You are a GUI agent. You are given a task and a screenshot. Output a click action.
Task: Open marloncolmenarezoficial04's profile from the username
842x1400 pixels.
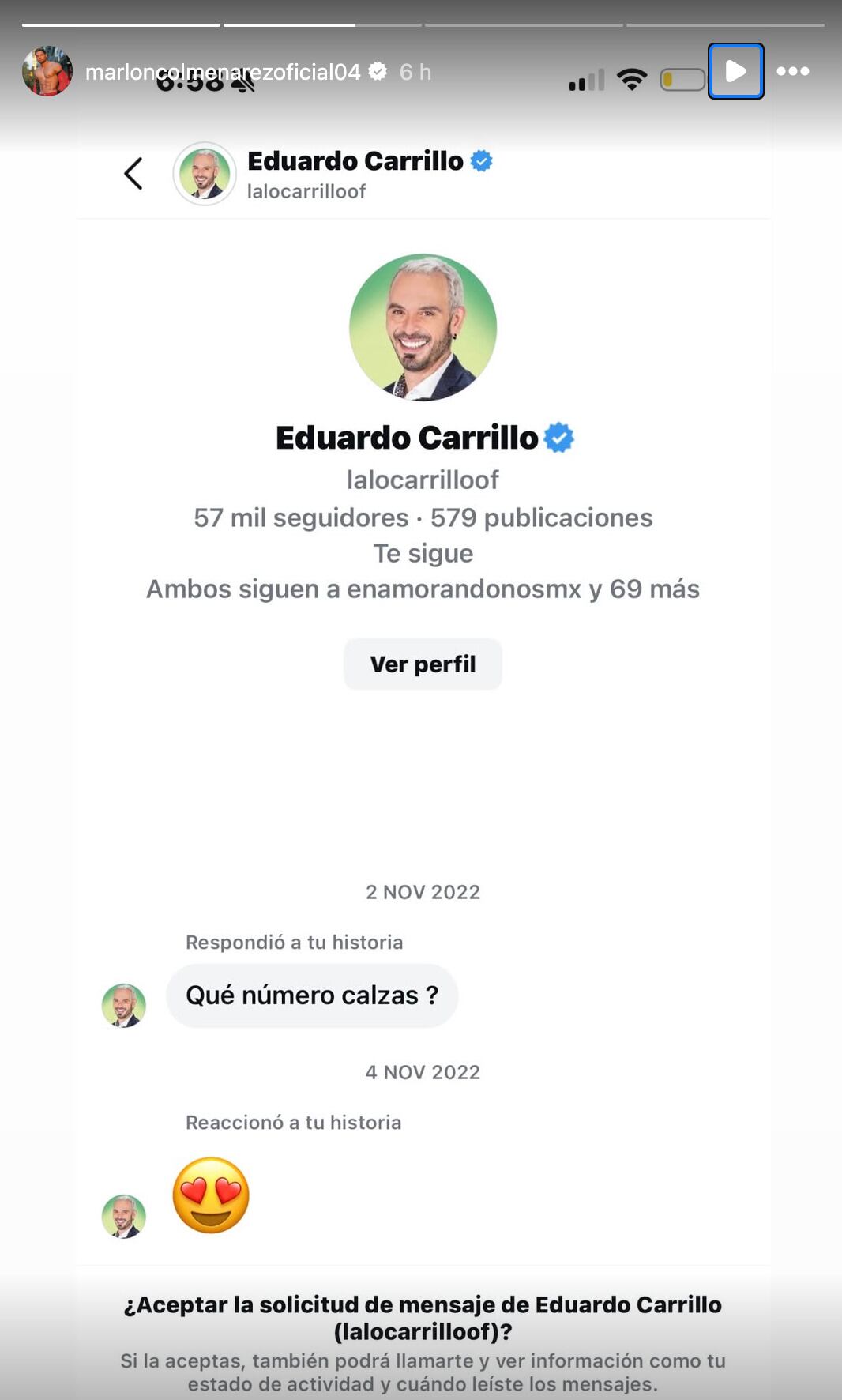point(222,72)
